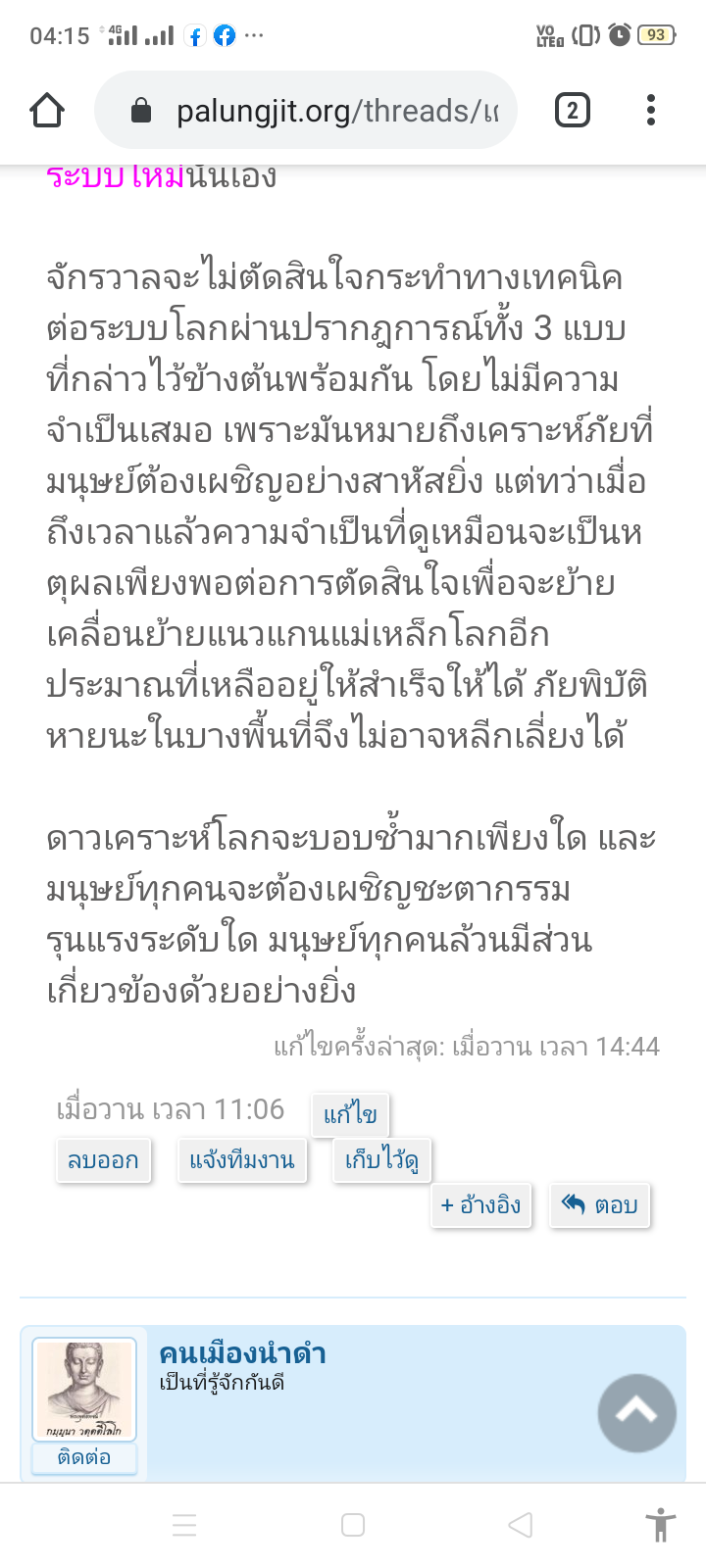This screenshot has width=706, height=1568.
Task: Open the browser overflow menu
Action: point(651,111)
